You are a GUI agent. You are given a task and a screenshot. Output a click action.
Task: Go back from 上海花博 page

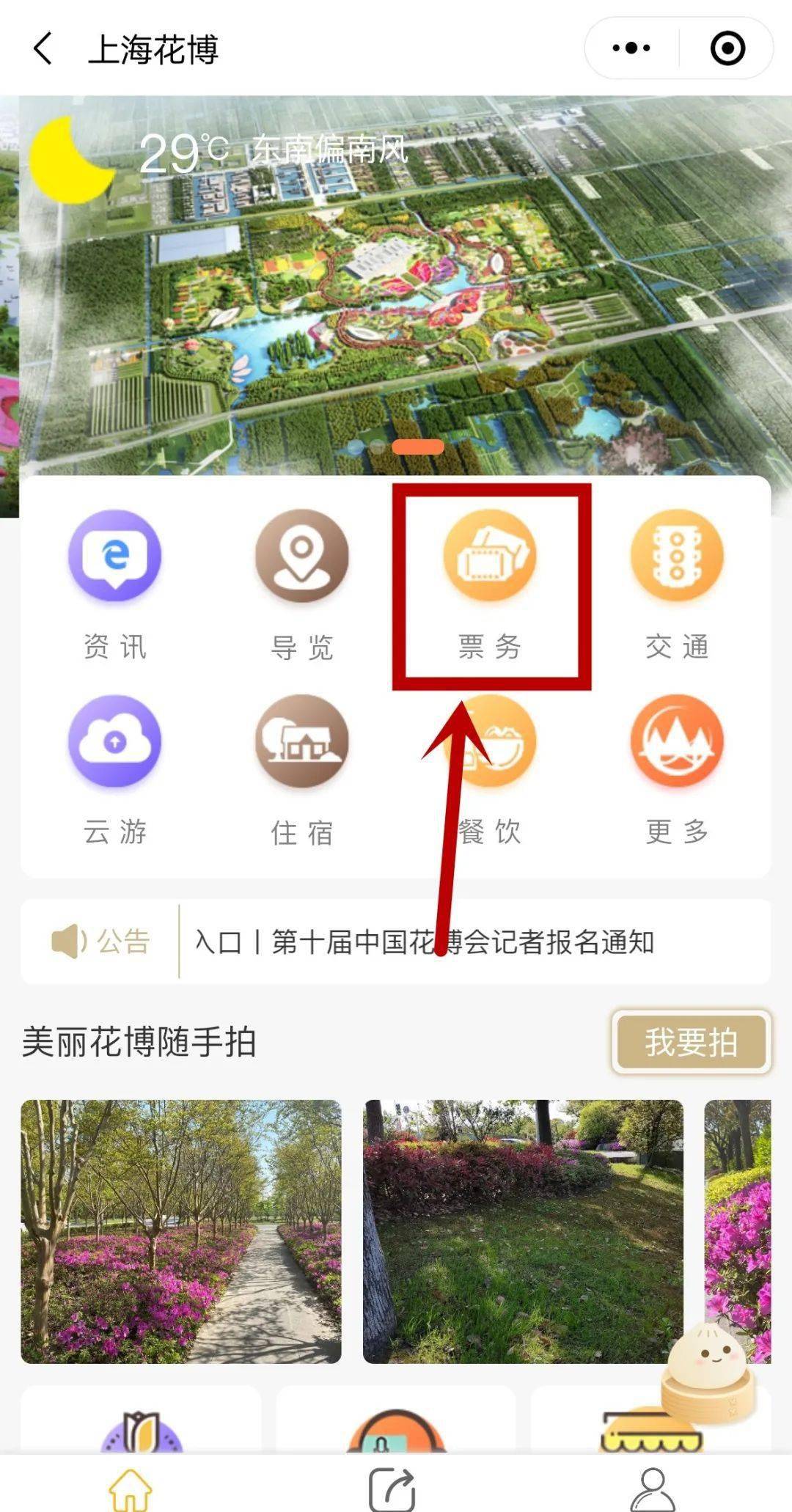(x=44, y=49)
